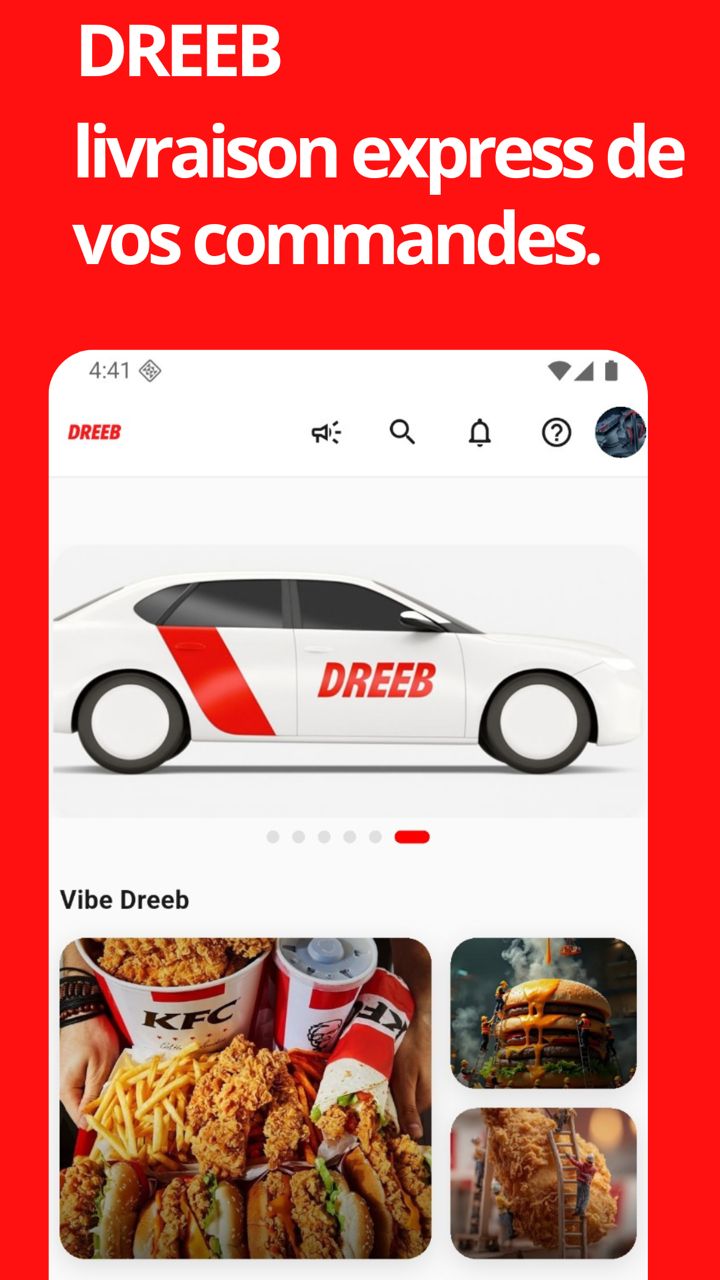Open notifications via the bell icon
Viewport: 720px width, 1280px height.
[x=479, y=434]
